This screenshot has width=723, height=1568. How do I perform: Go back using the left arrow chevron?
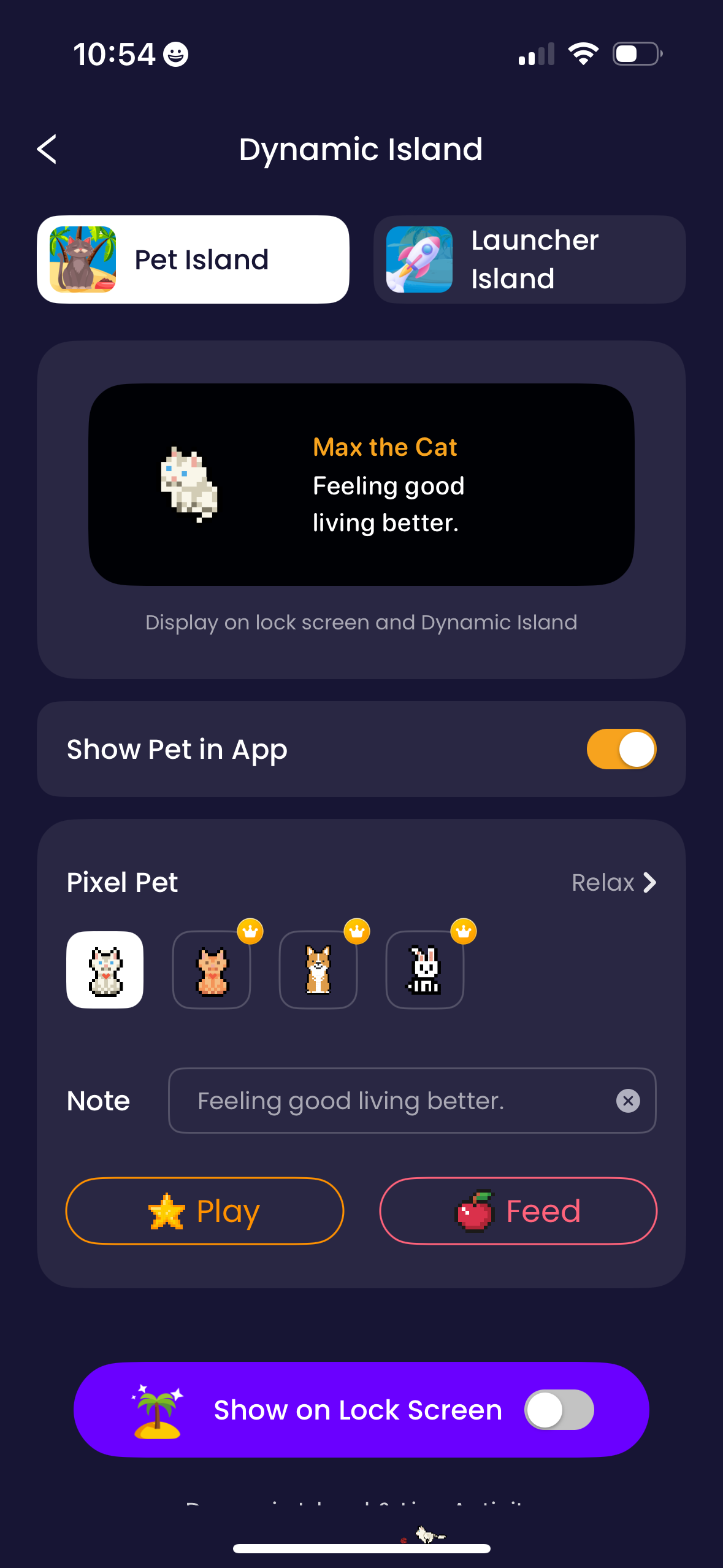(47, 148)
